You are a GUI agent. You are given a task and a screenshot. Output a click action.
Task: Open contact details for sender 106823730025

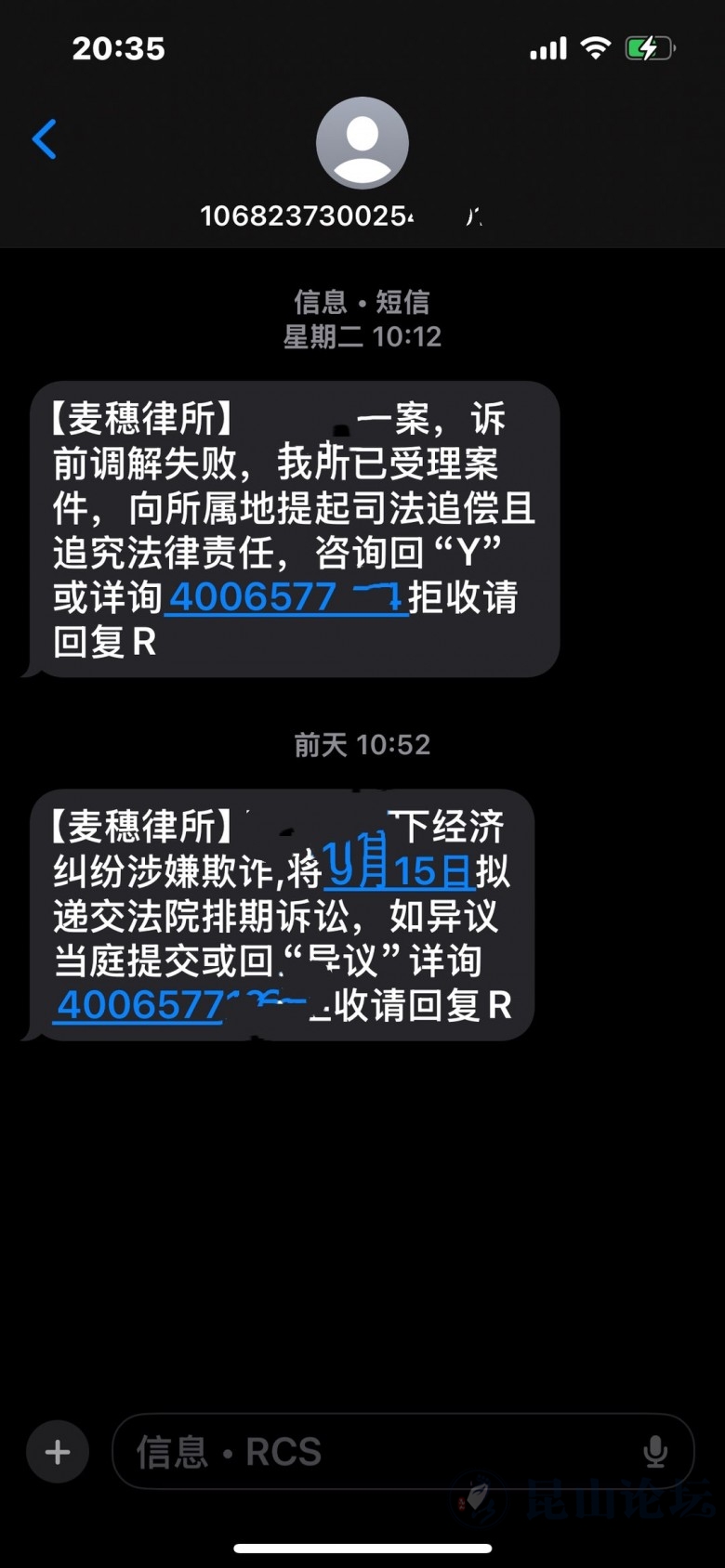[x=362, y=145]
